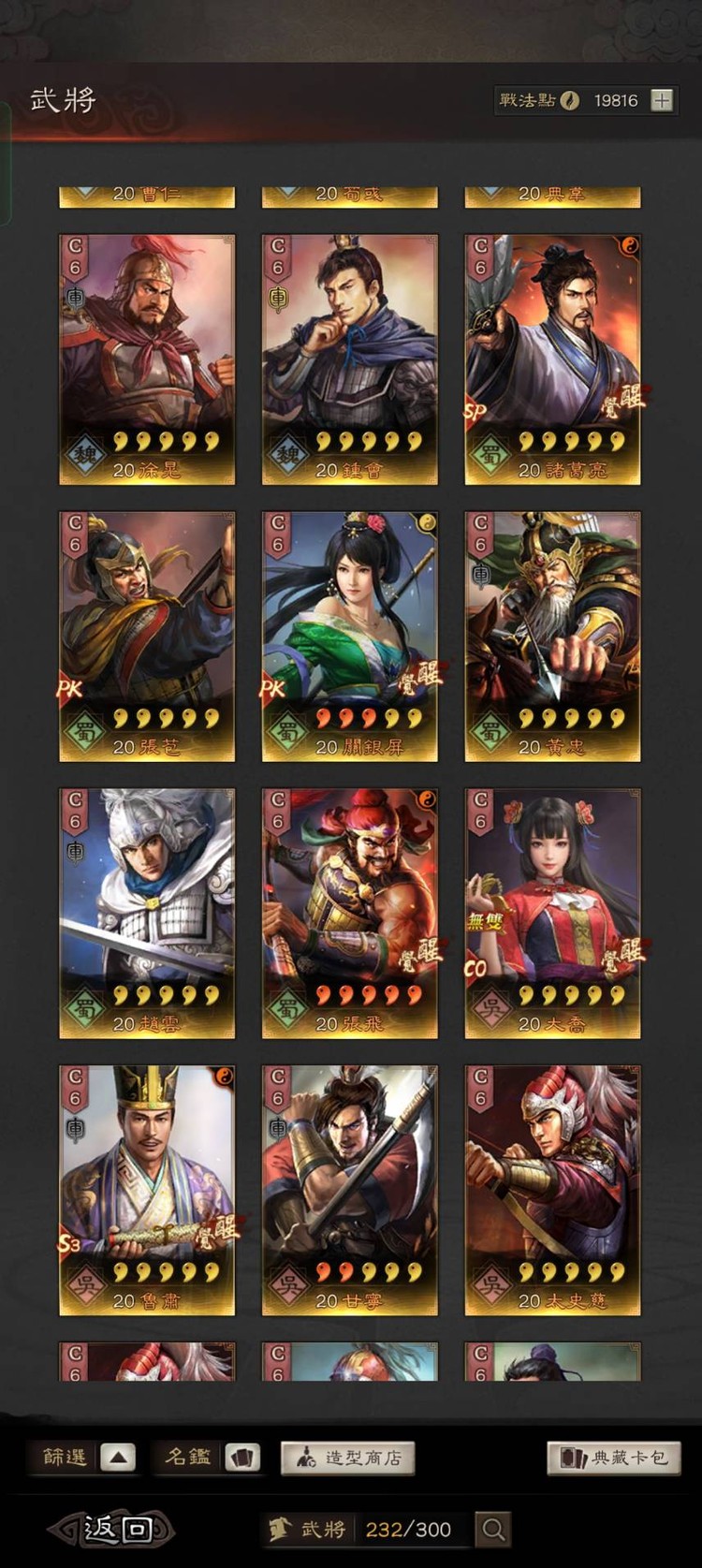Go to 造型商店 skin shop
The width and height of the screenshot is (702, 1568).
(x=348, y=1458)
